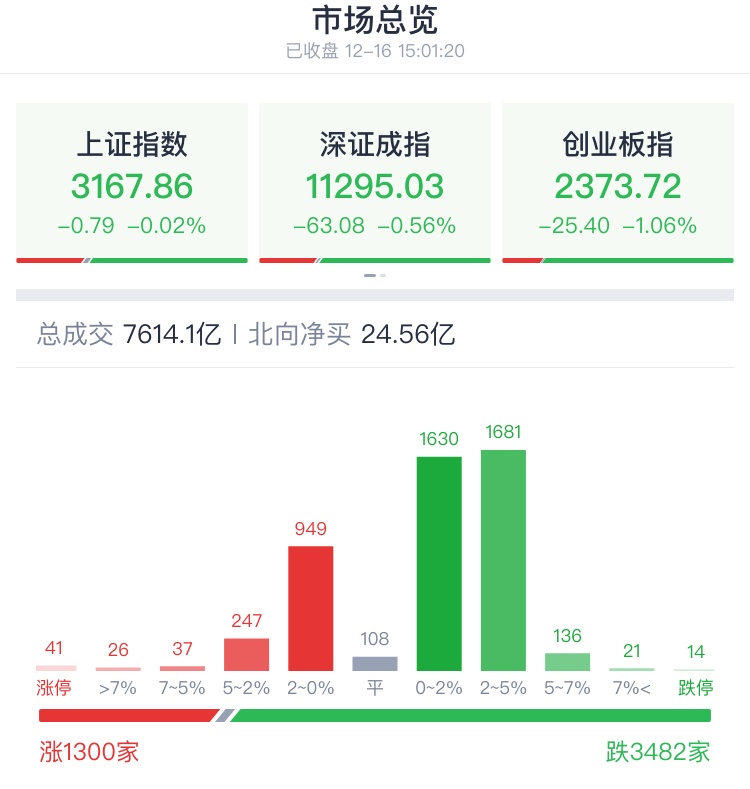Tap the index cards page indicator dots
Screen dimensions: 750x789
[375, 275]
